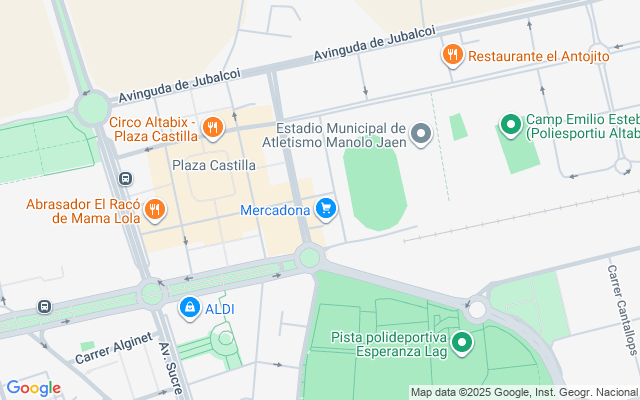Tap the Estadio Municipal de Atletismo Manolo Jaen pin
This screenshot has width=640, height=400.
point(421,134)
